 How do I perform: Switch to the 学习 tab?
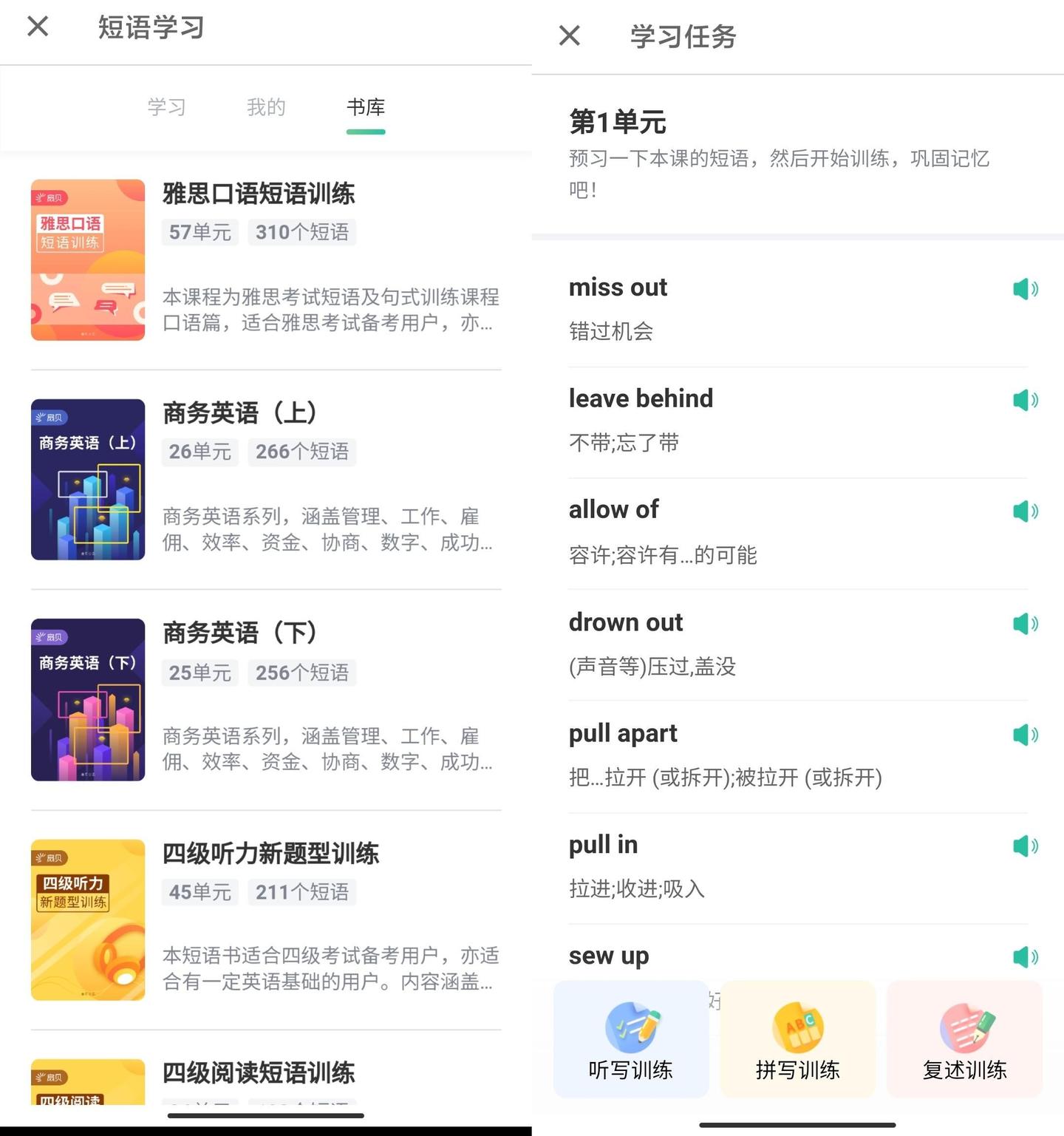coord(168,107)
